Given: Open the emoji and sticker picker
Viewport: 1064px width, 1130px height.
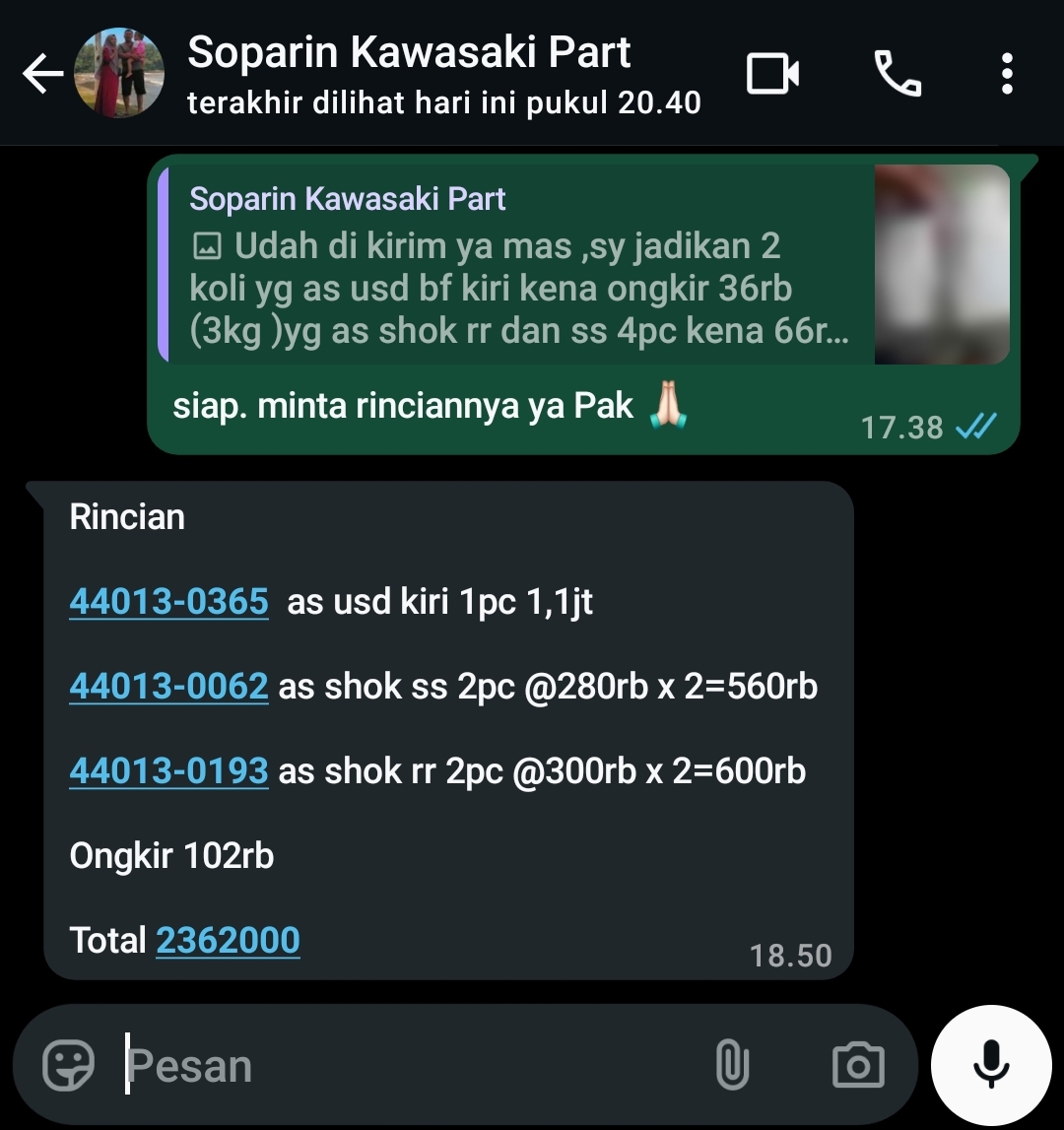Looking at the screenshot, I should pyautogui.click(x=69, y=1065).
